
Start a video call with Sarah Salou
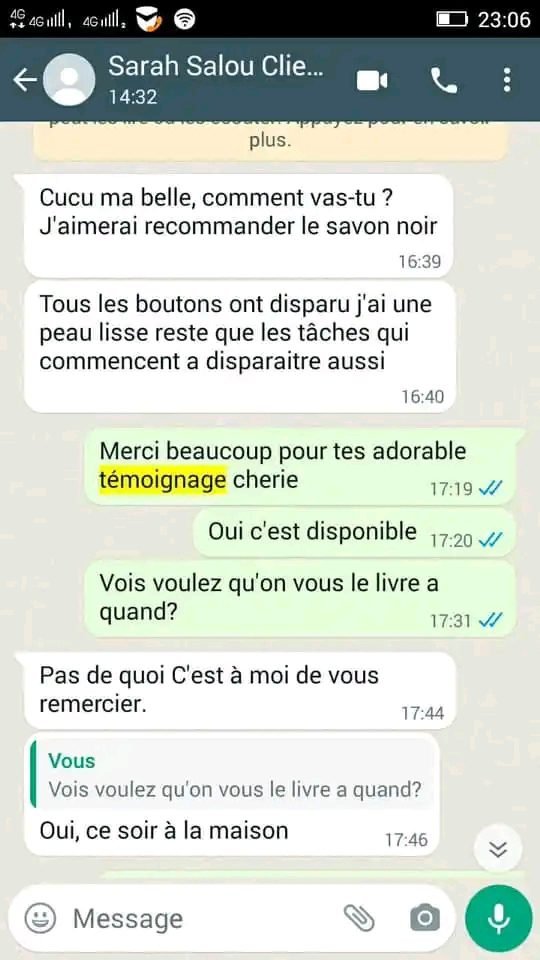(372, 80)
